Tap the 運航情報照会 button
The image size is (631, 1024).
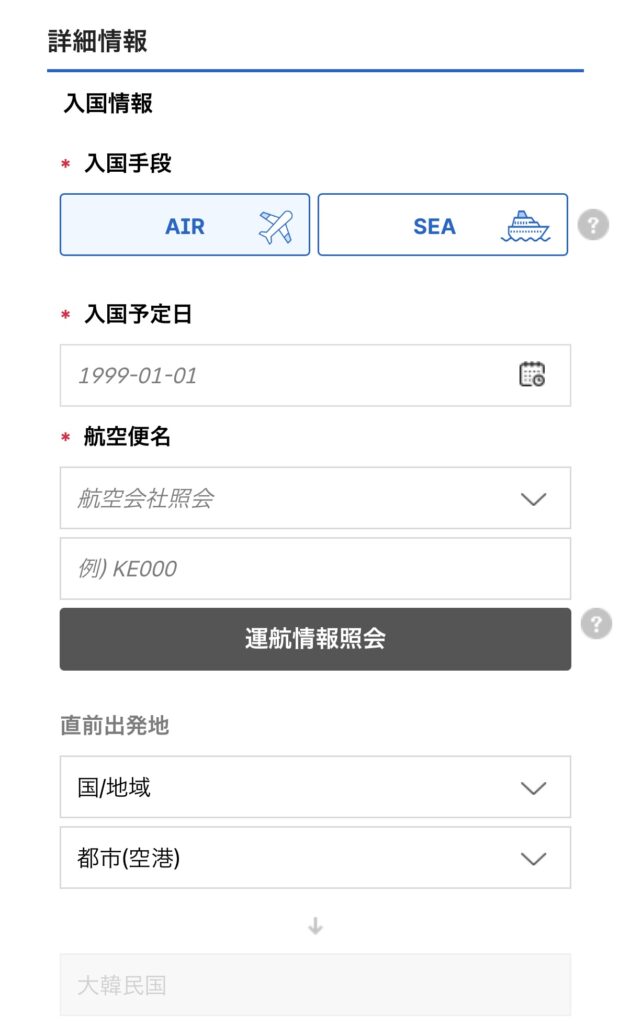click(x=316, y=639)
